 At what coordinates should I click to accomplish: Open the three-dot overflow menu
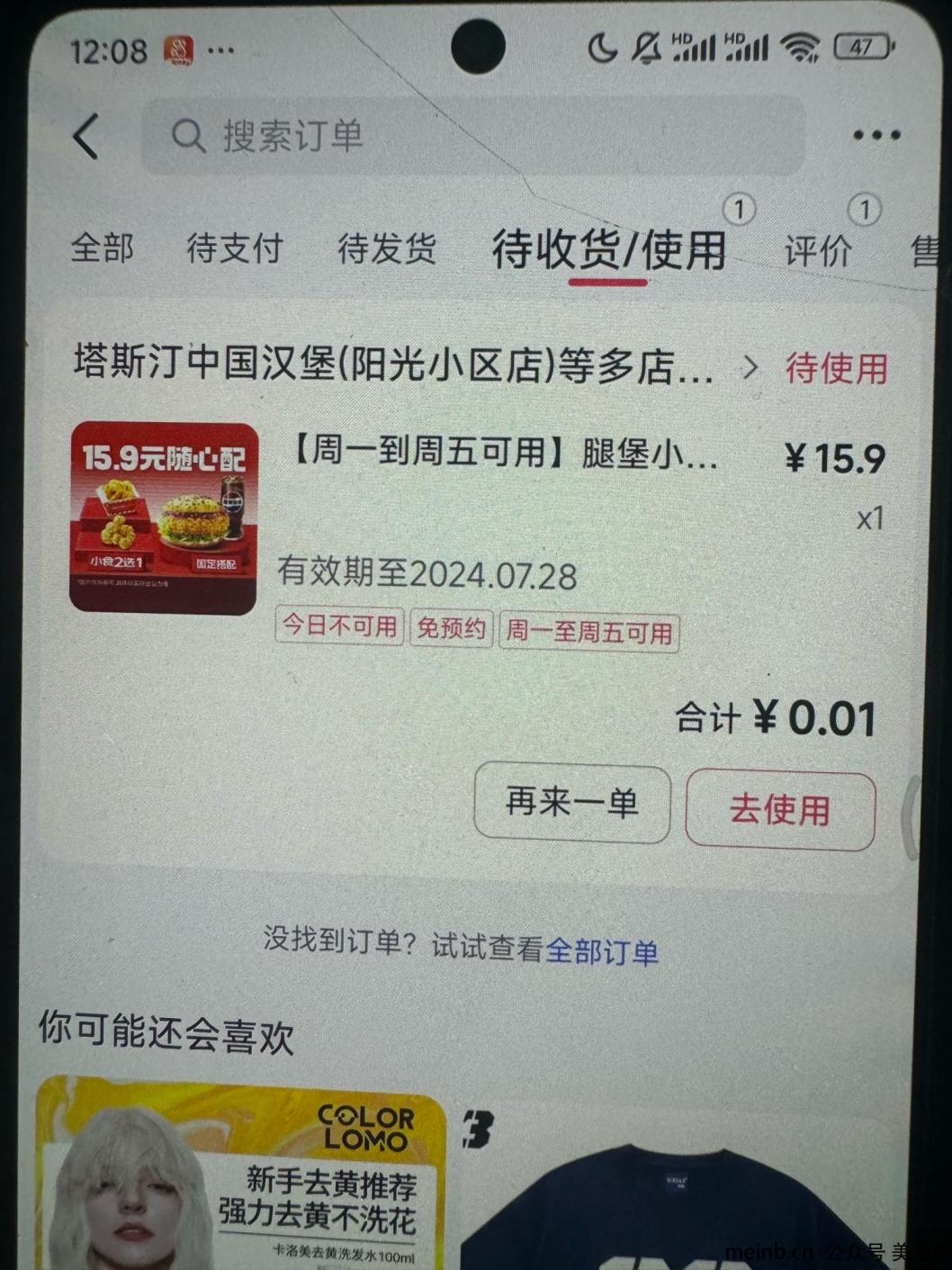coord(876,136)
